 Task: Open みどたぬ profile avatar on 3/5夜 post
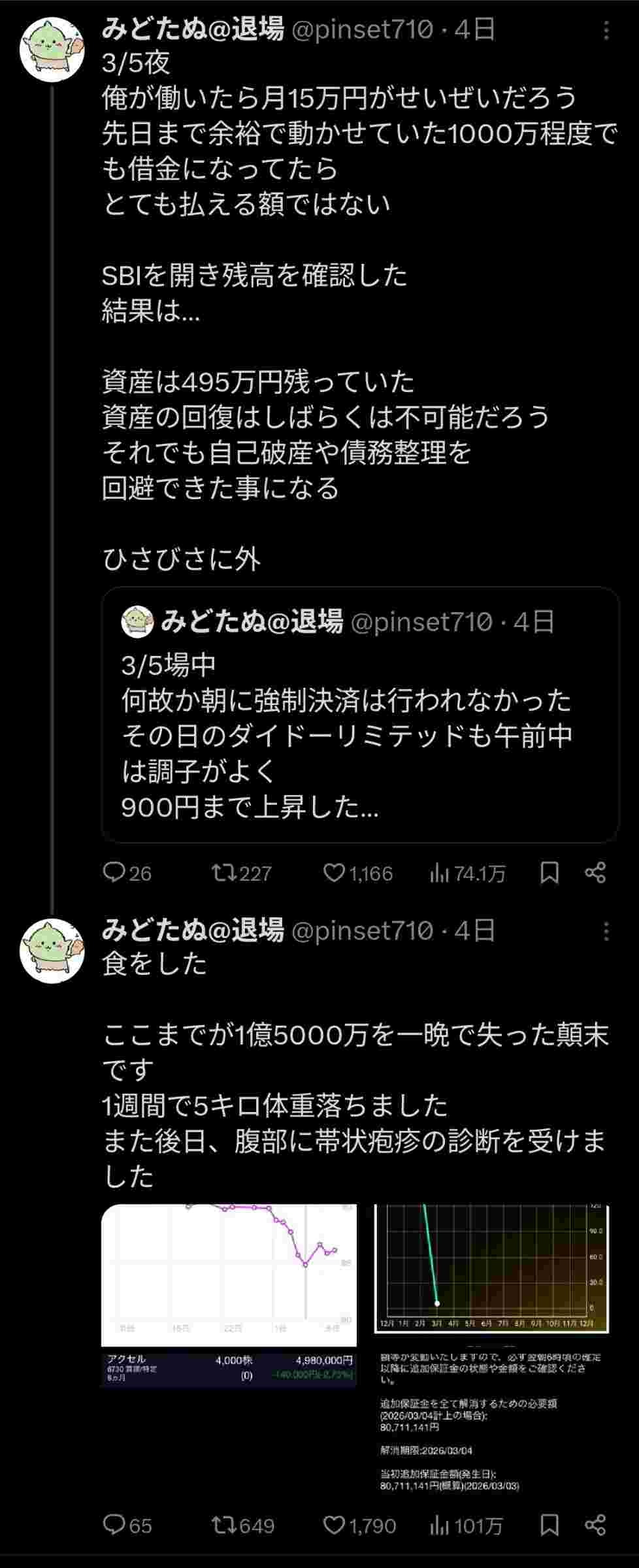(x=52, y=48)
